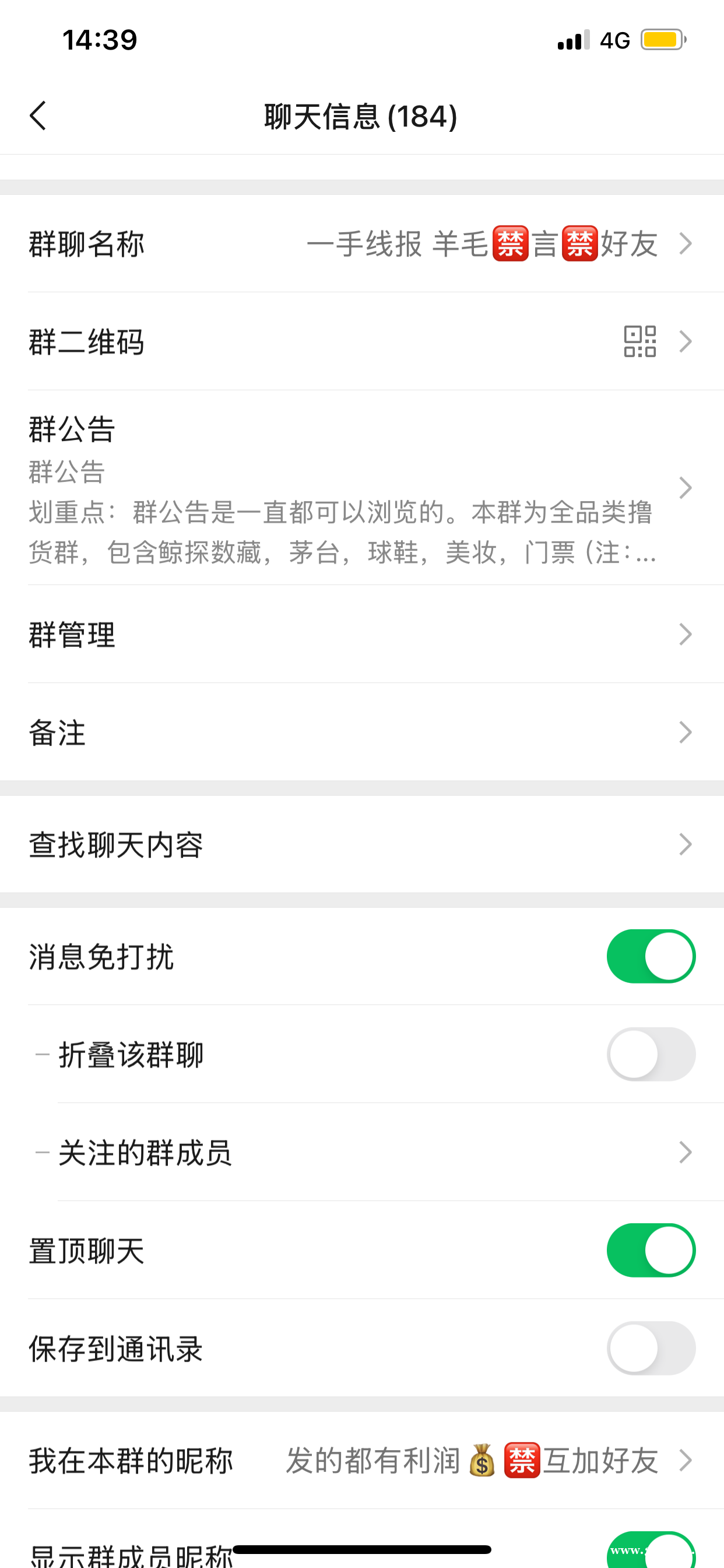Viewport: 724px width, 1568px height.
Task: Open 关注的群成员
Action: click(x=362, y=1152)
